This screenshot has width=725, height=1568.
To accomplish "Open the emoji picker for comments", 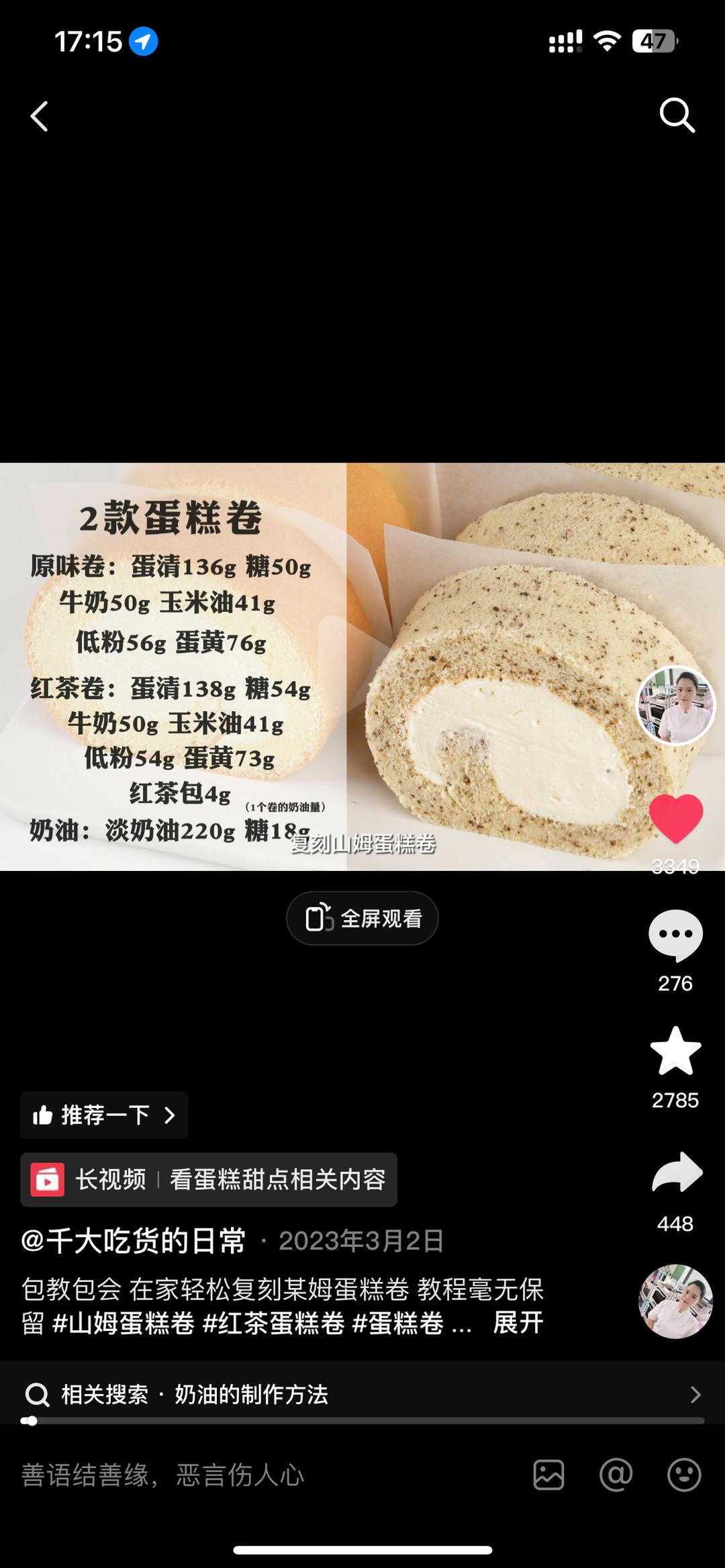I will click(684, 1475).
